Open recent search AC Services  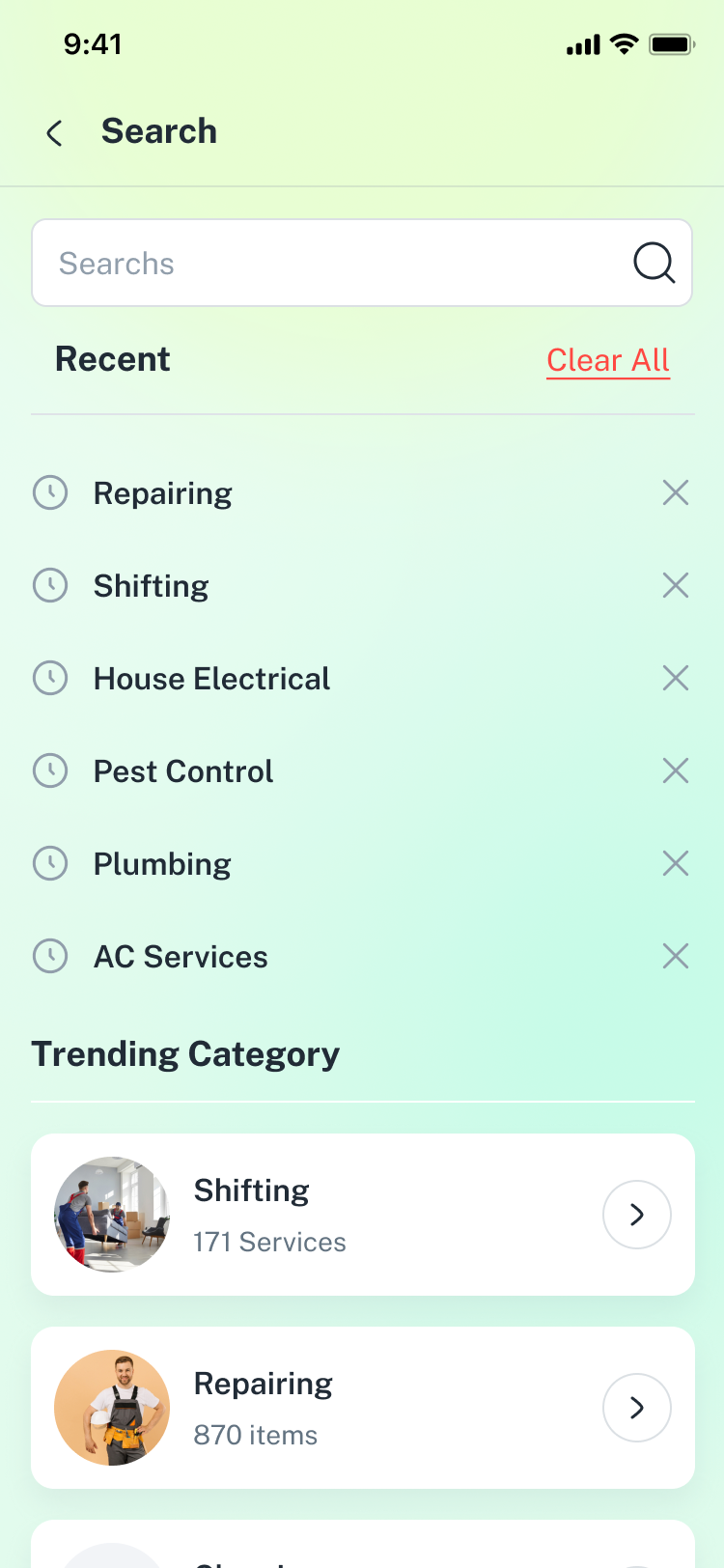pyautogui.click(x=181, y=957)
